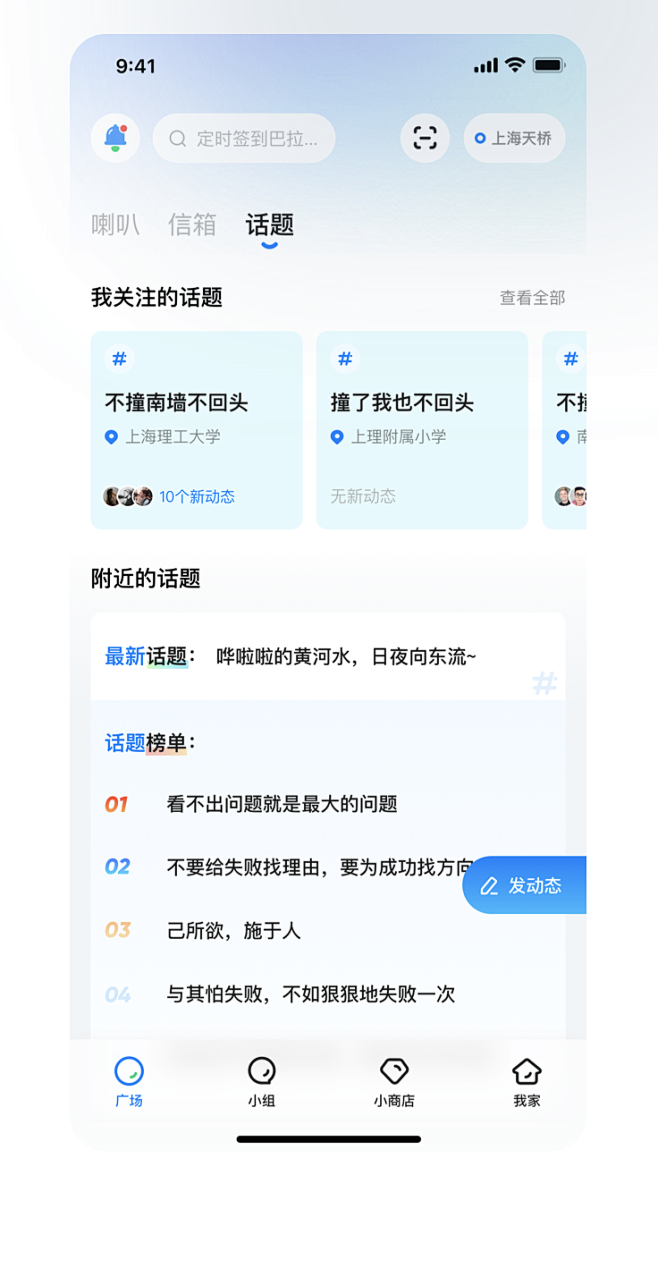Open topic card 不撞南墙不回头
Image resolution: width=658 pixels, height=1277 pixels.
(x=196, y=430)
